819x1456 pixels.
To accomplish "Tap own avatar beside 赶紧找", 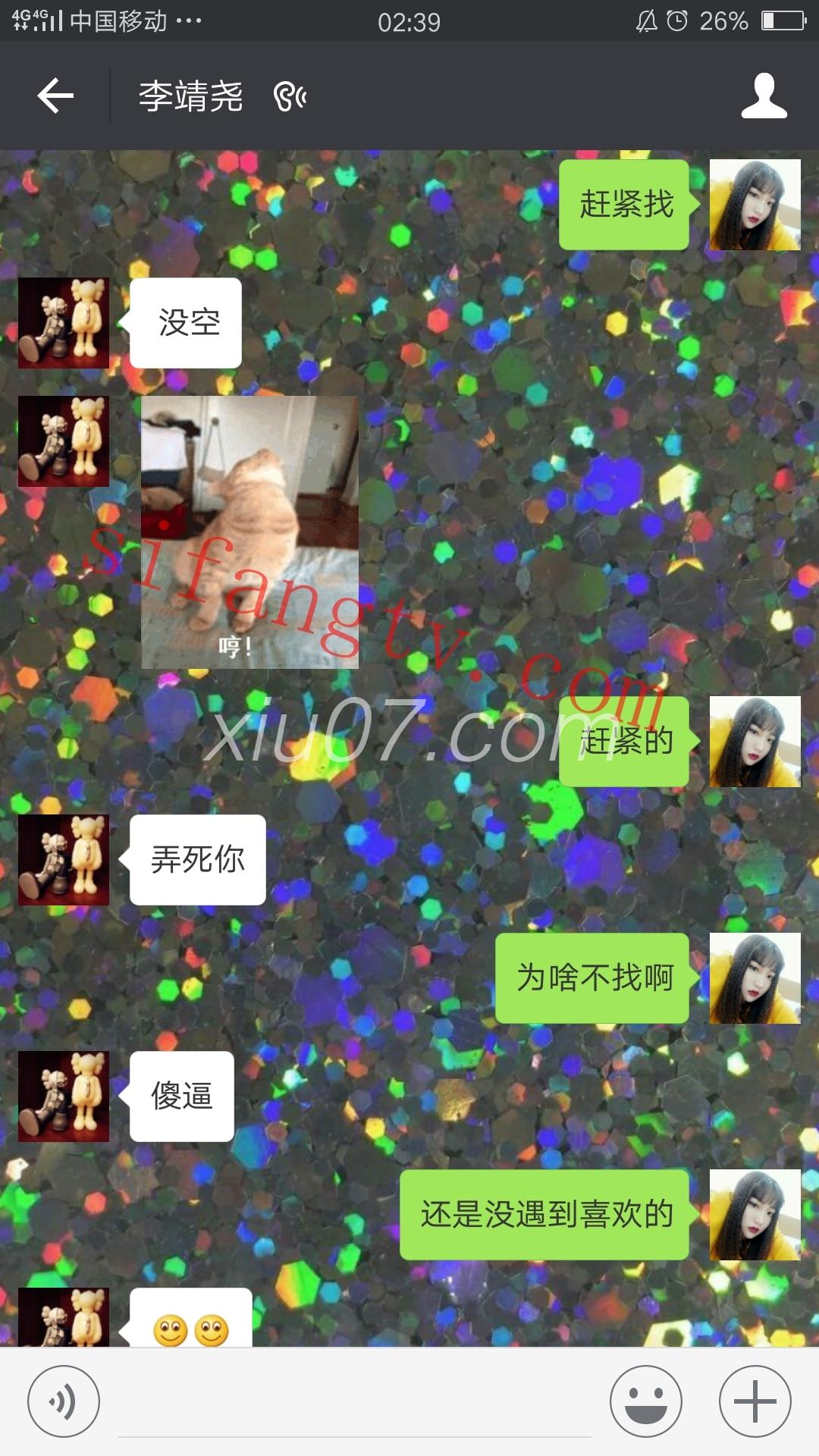I will click(755, 205).
